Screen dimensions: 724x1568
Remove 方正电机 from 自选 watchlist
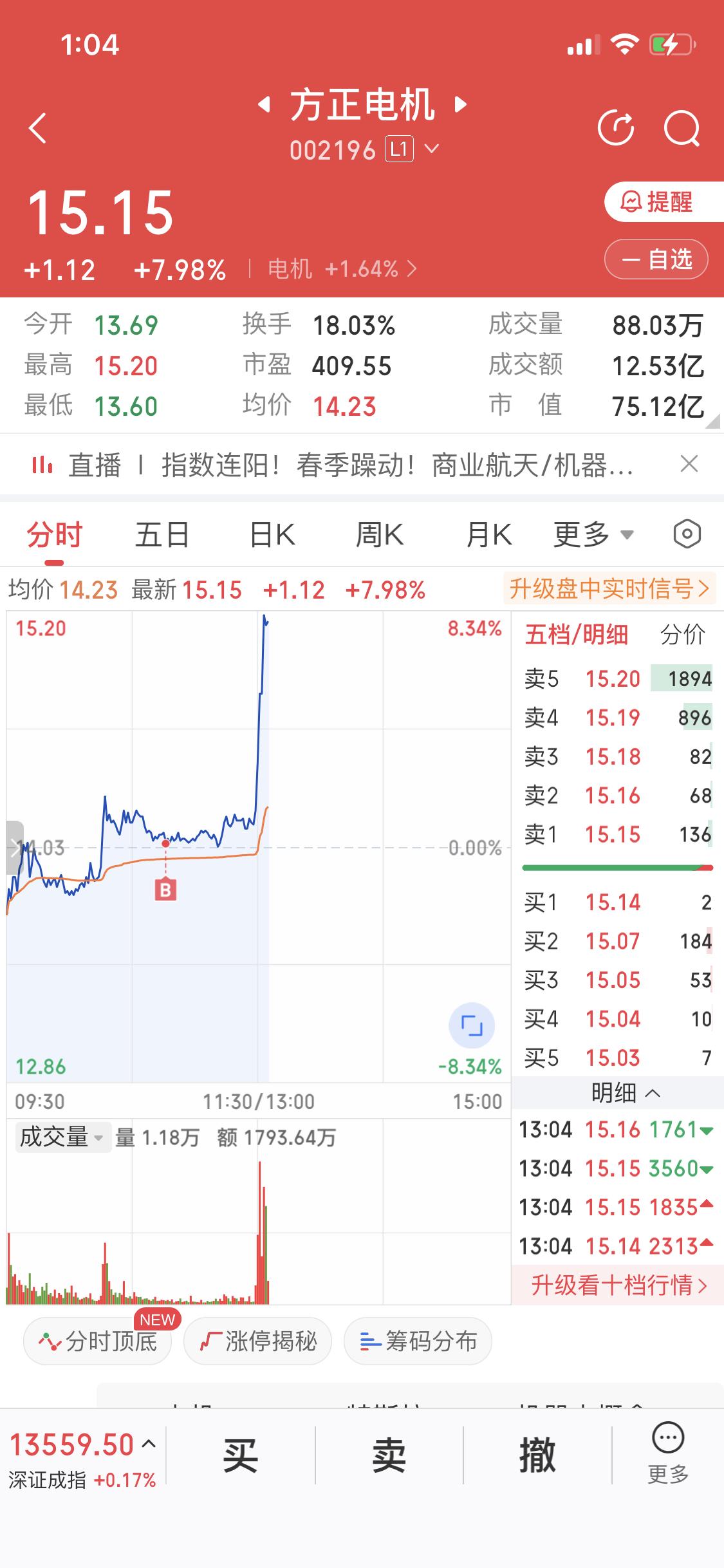click(x=656, y=259)
